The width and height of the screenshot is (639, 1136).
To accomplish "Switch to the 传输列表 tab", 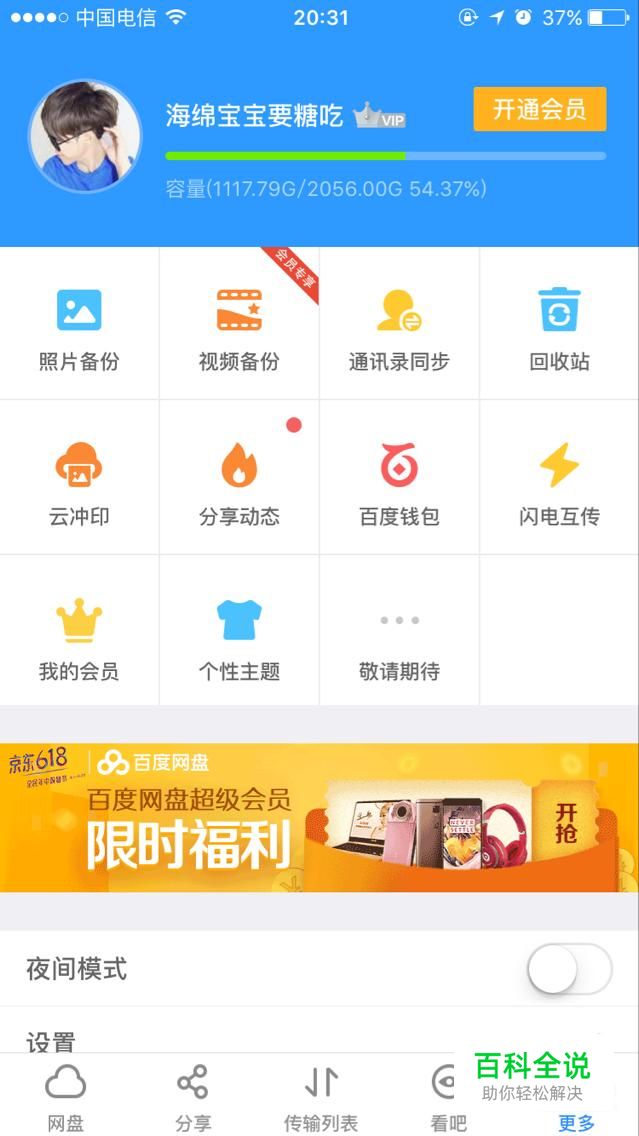I will 320,1097.
